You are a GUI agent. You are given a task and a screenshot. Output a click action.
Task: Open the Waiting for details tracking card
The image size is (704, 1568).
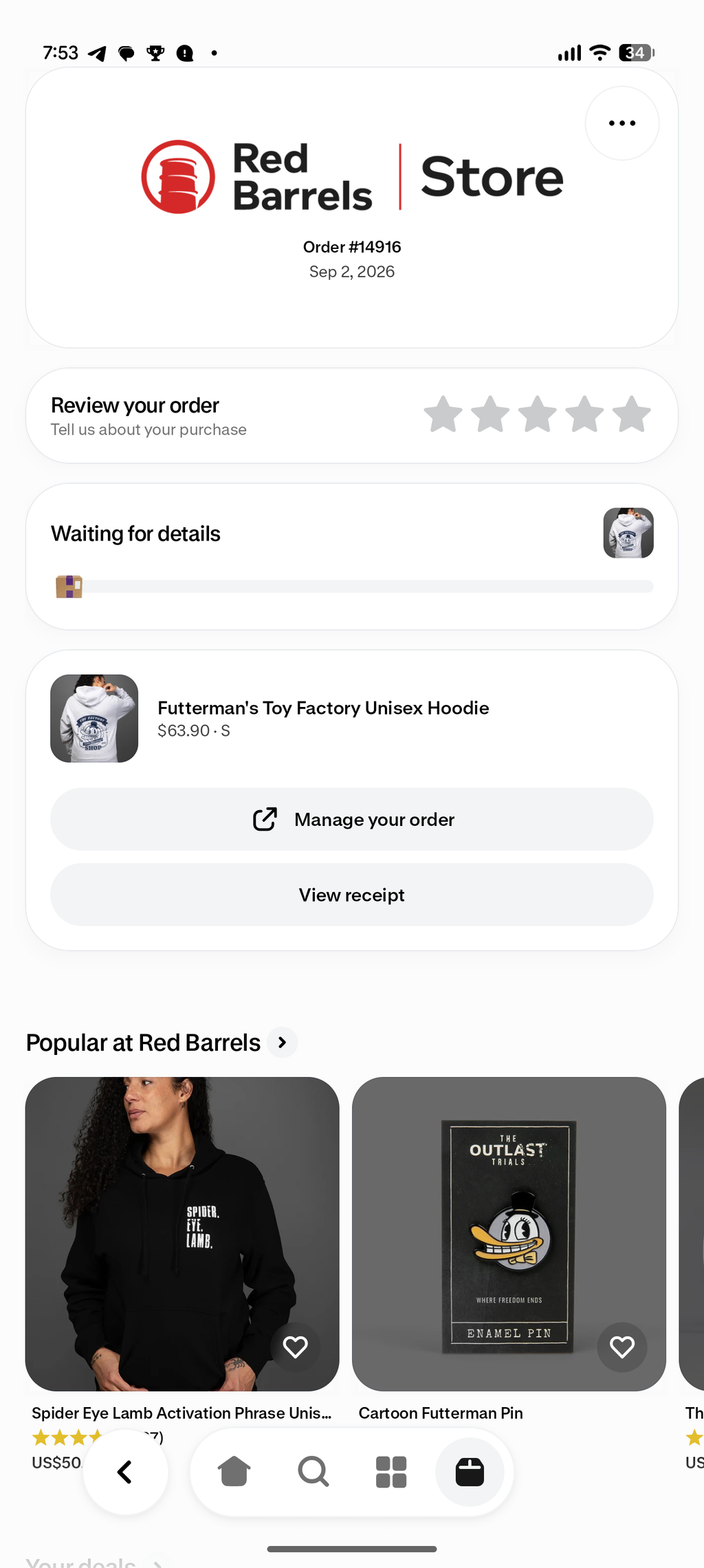pyautogui.click(x=352, y=556)
